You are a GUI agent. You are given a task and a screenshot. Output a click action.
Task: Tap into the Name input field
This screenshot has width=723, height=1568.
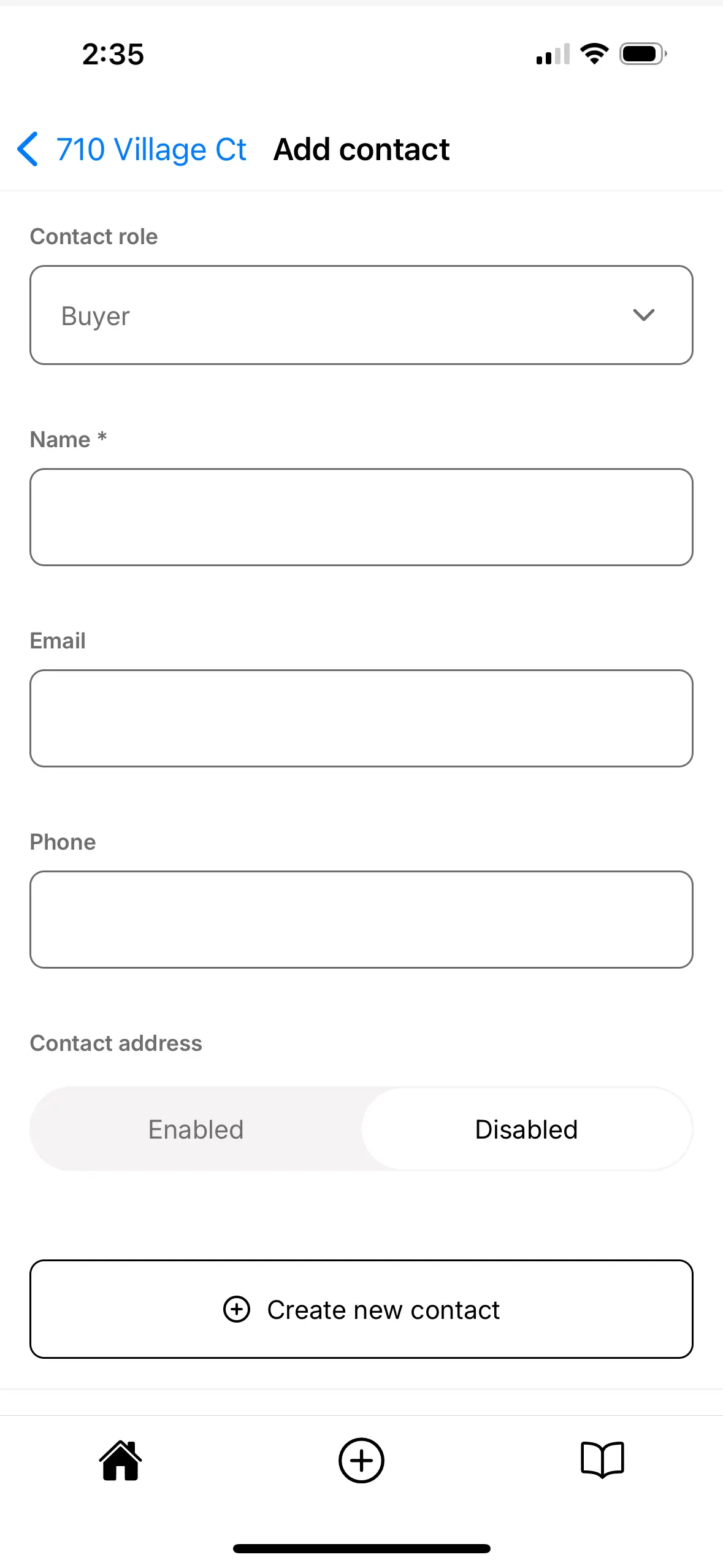361,517
